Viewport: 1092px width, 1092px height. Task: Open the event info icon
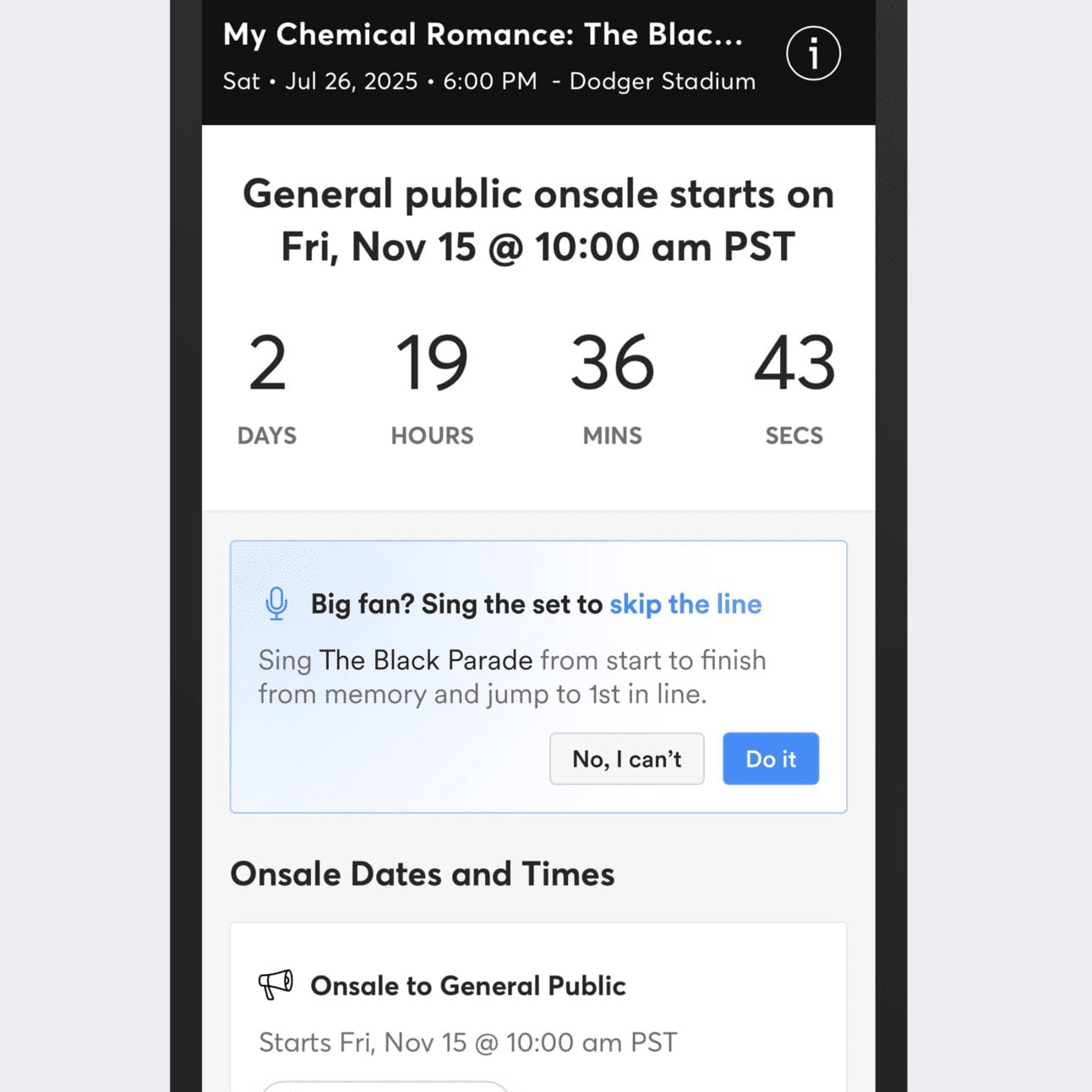pos(813,54)
